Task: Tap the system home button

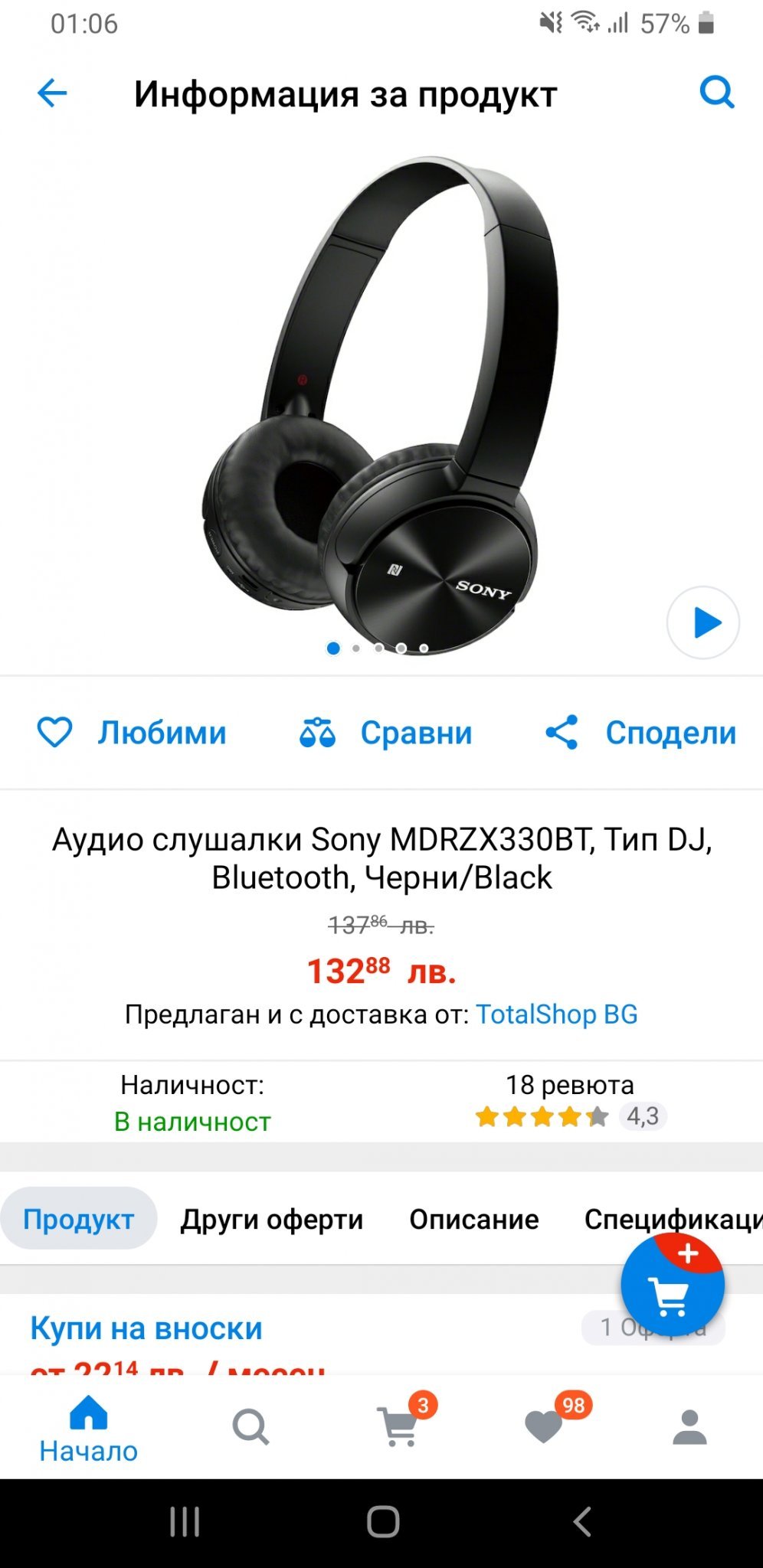Action: coord(383,1521)
